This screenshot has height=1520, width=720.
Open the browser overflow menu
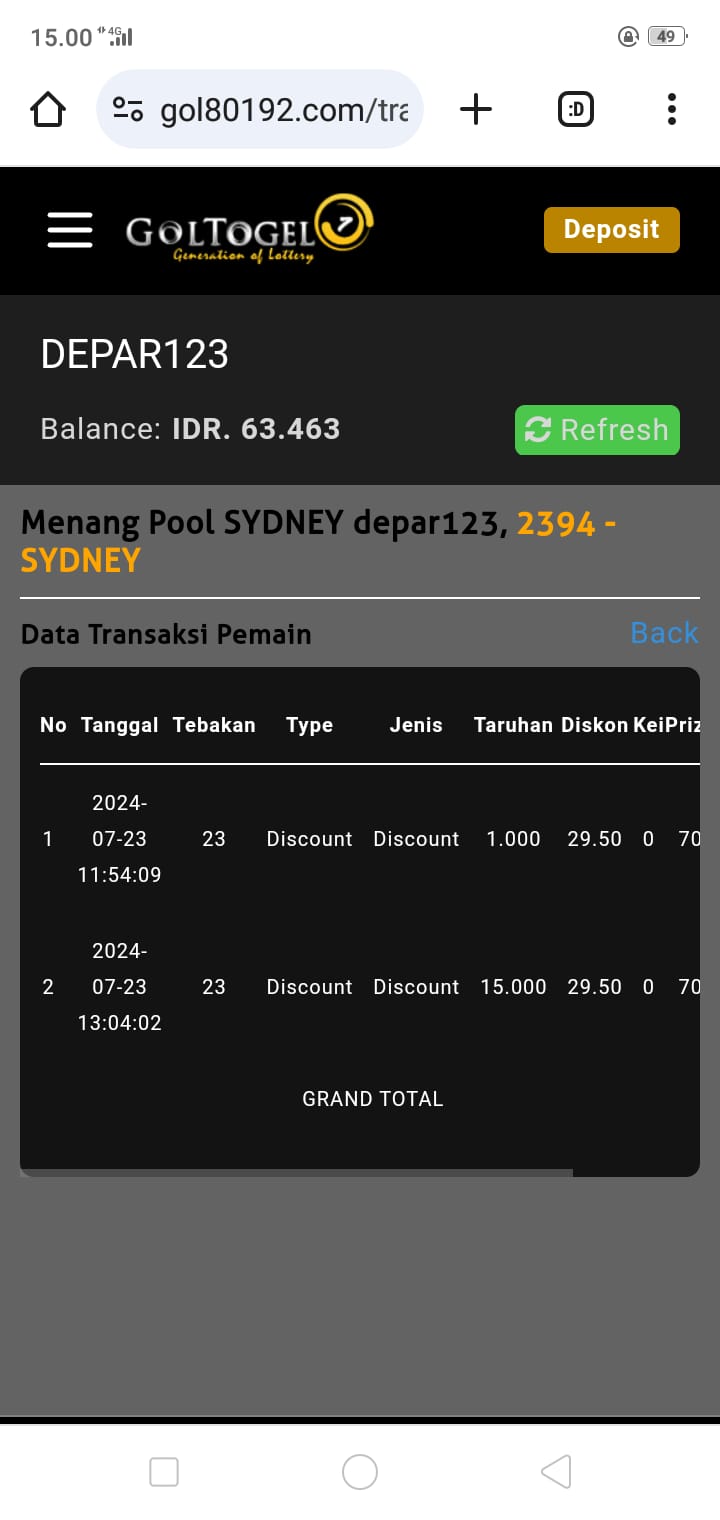click(x=671, y=109)
